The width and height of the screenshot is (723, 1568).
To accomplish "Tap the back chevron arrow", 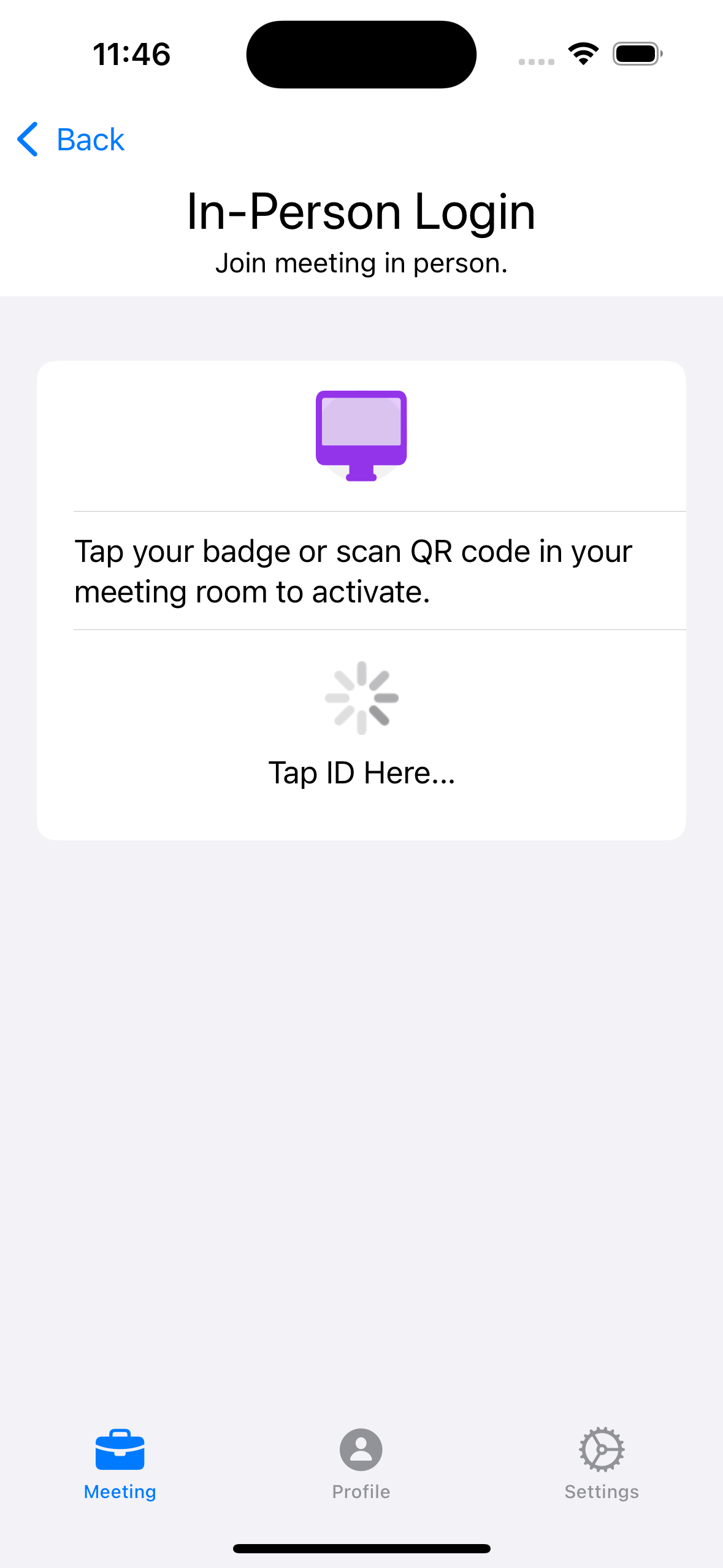I will 27,140.
